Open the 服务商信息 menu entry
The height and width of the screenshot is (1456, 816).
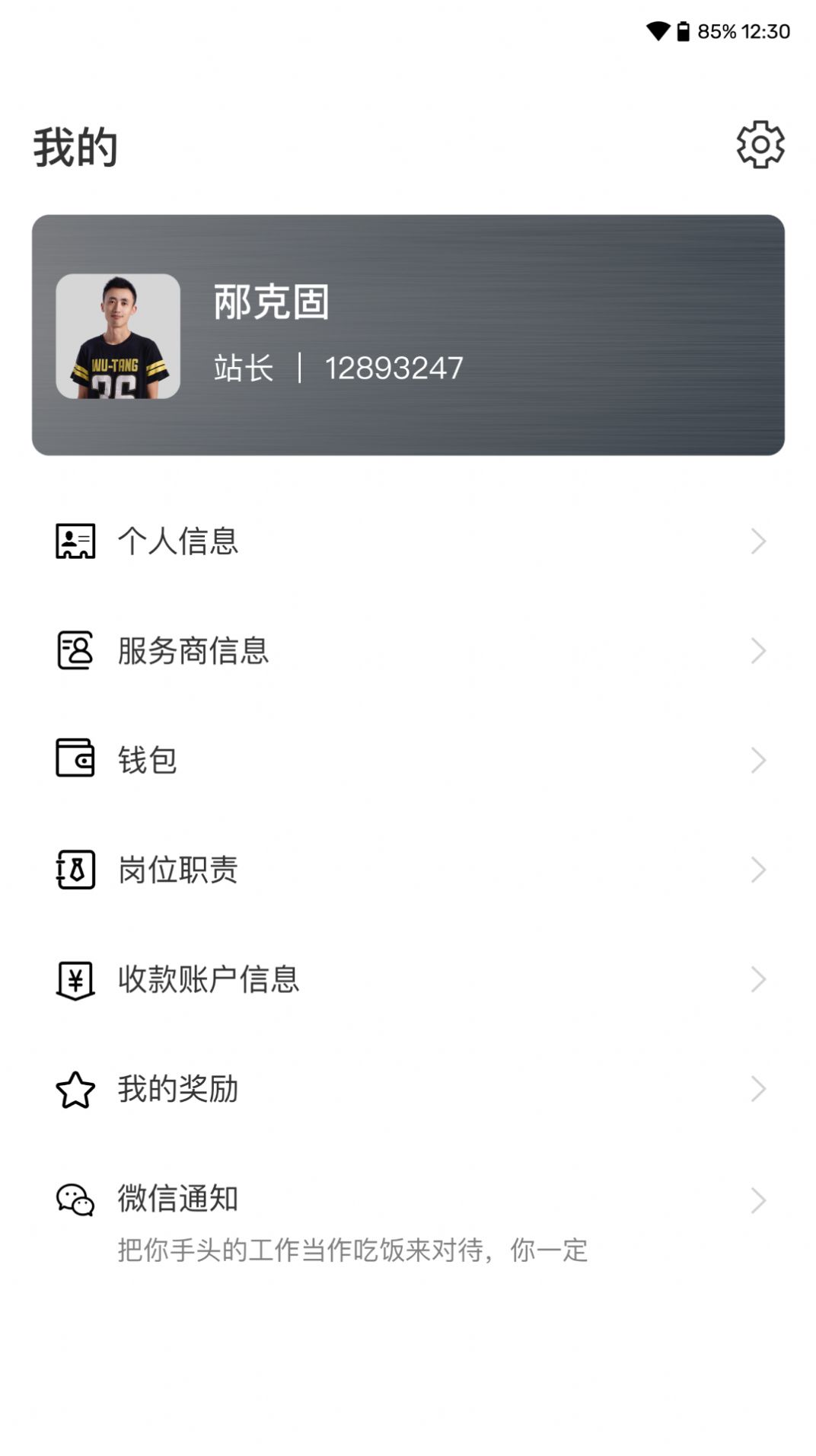click(193, 650)
